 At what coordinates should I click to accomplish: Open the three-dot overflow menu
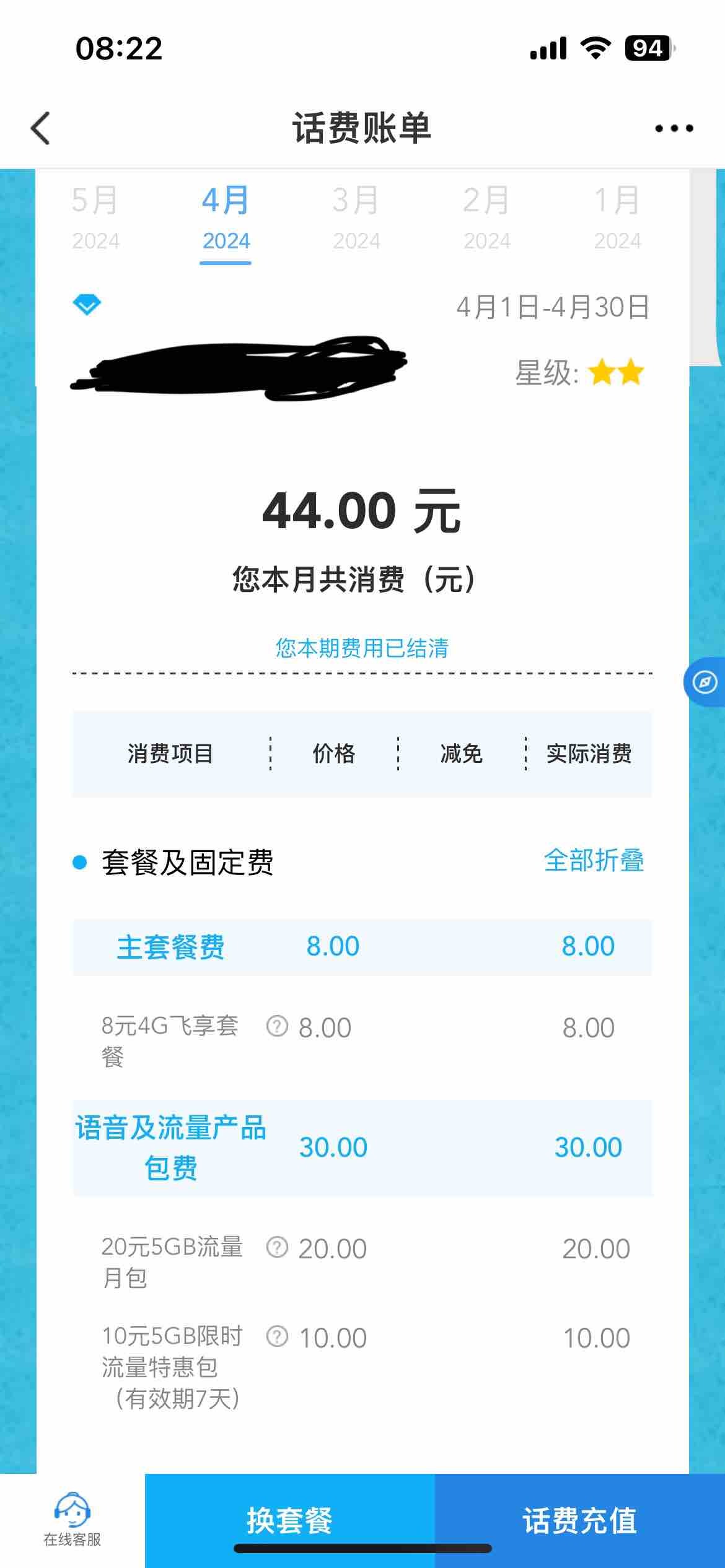point(674,128)
